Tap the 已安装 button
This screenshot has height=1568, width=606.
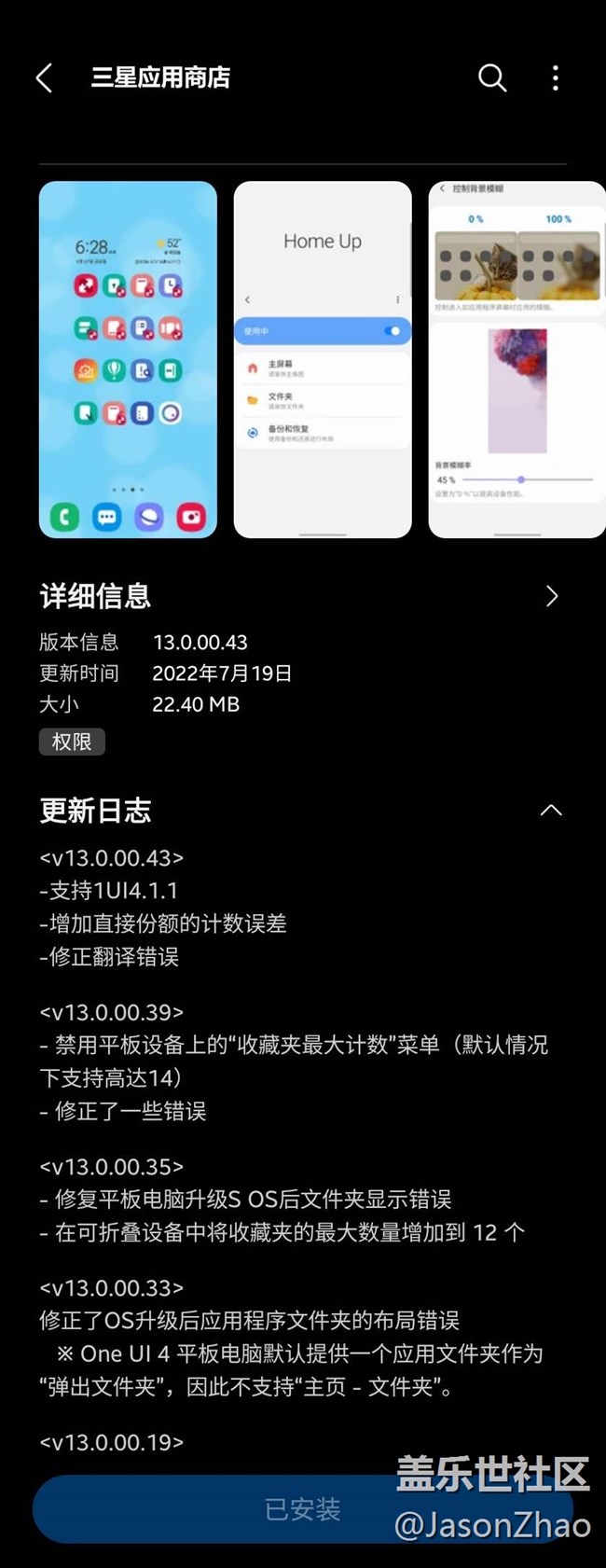(302, 1508)
